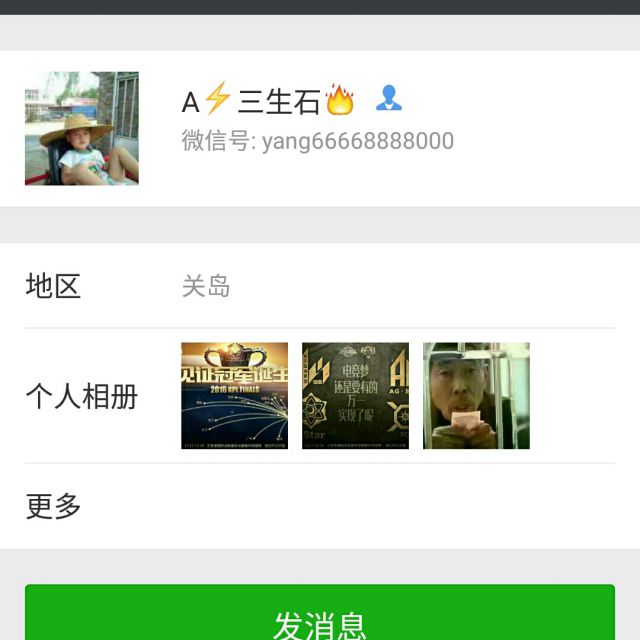Open the man with banknote album photo
Image resolution: width=640 pixels, height=640 pixels.
coord(476,396)
